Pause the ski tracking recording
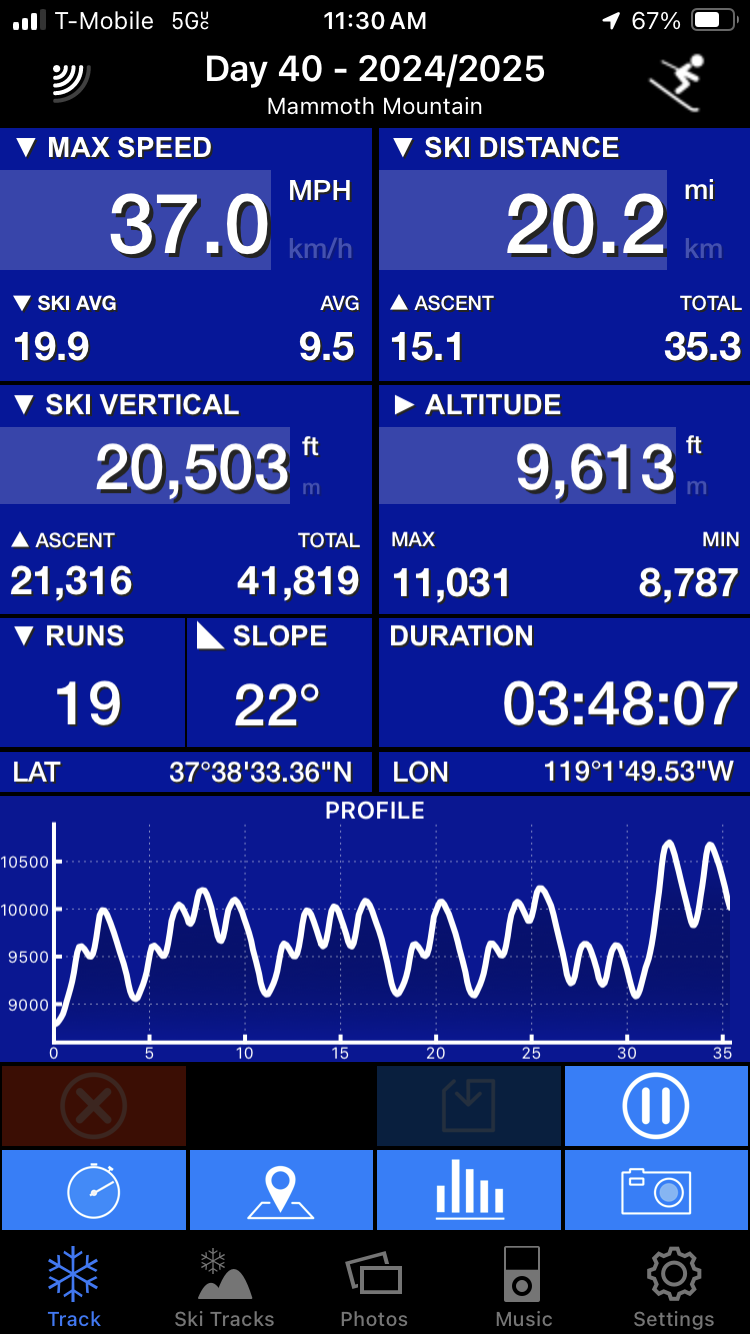Viewport: 750px width, 1334px height. coord(656,1105)
